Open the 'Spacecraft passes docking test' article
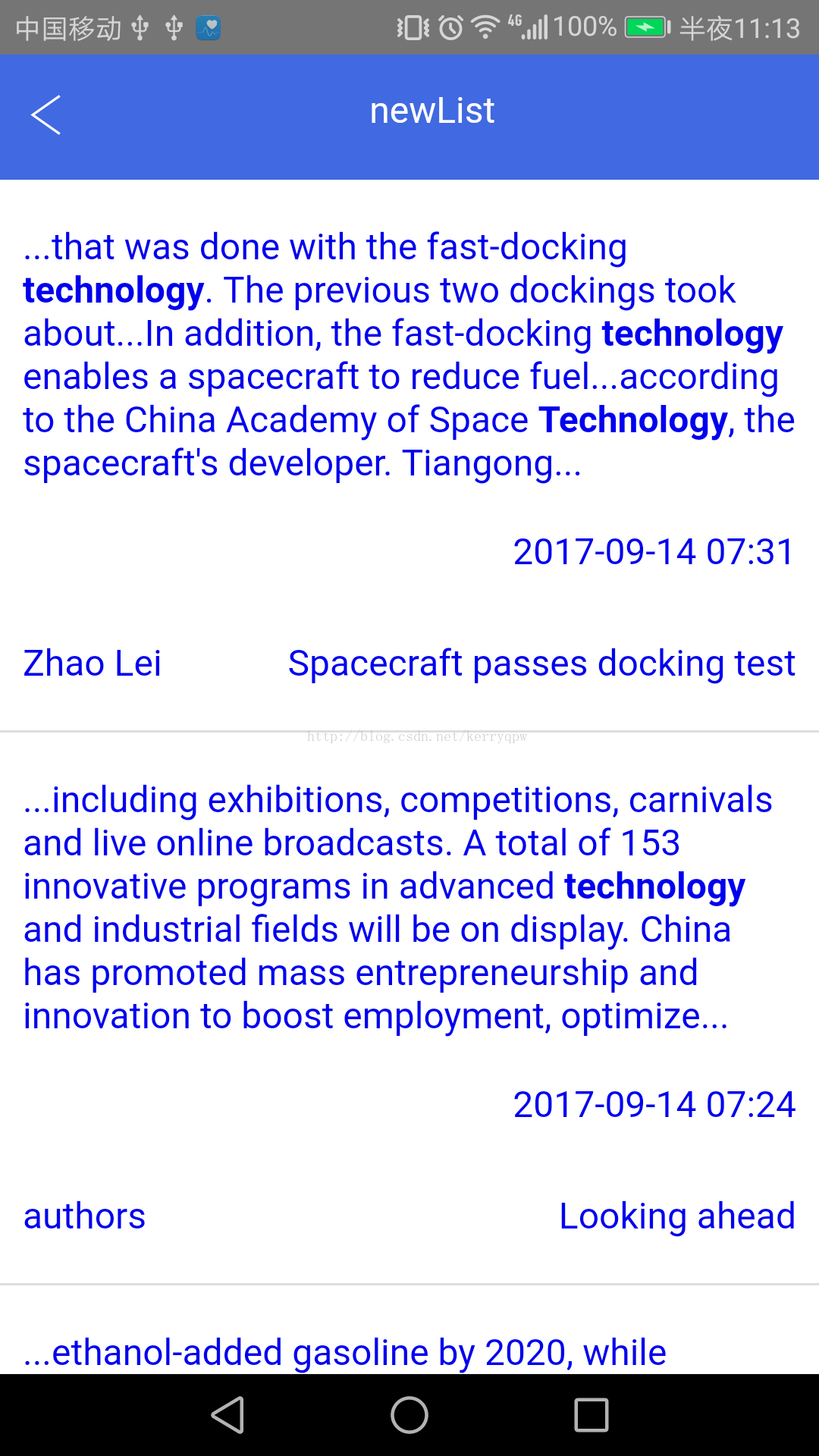The image size is (819, 1456). click(x=541, y=664)
